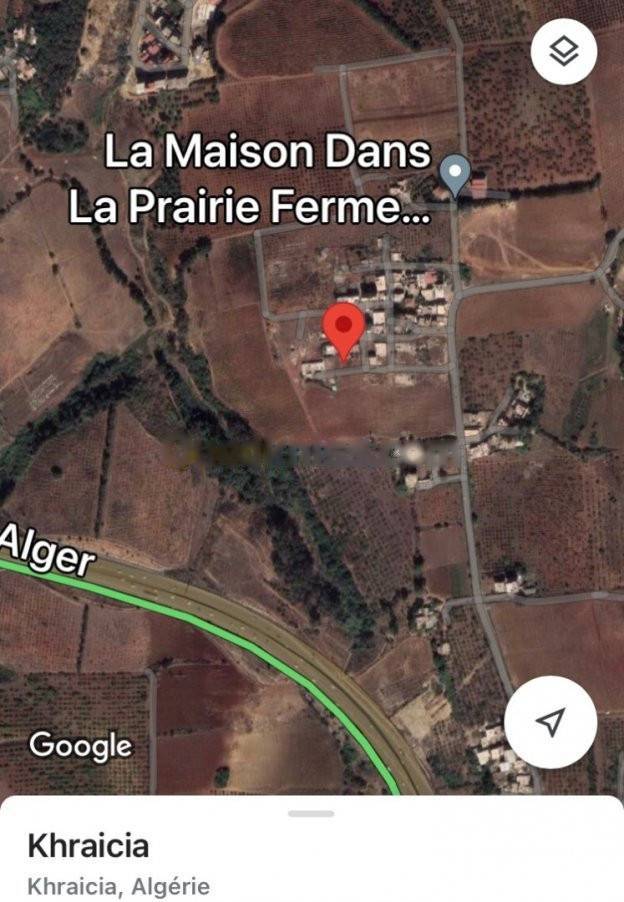Expand the Khraicia place sheet
624x902 pixels.
311,813
